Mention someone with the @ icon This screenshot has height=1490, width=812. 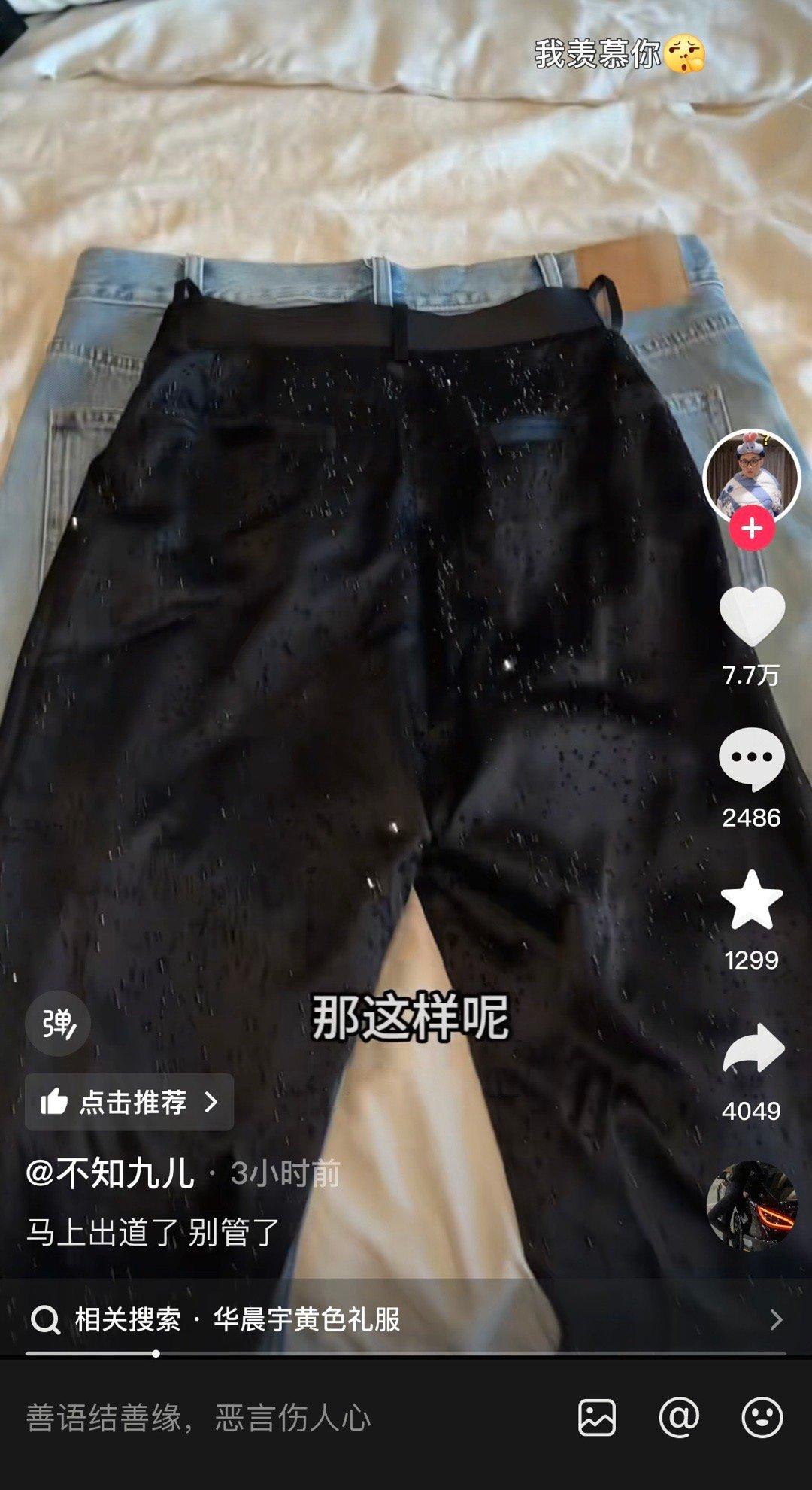point(679,1418)
